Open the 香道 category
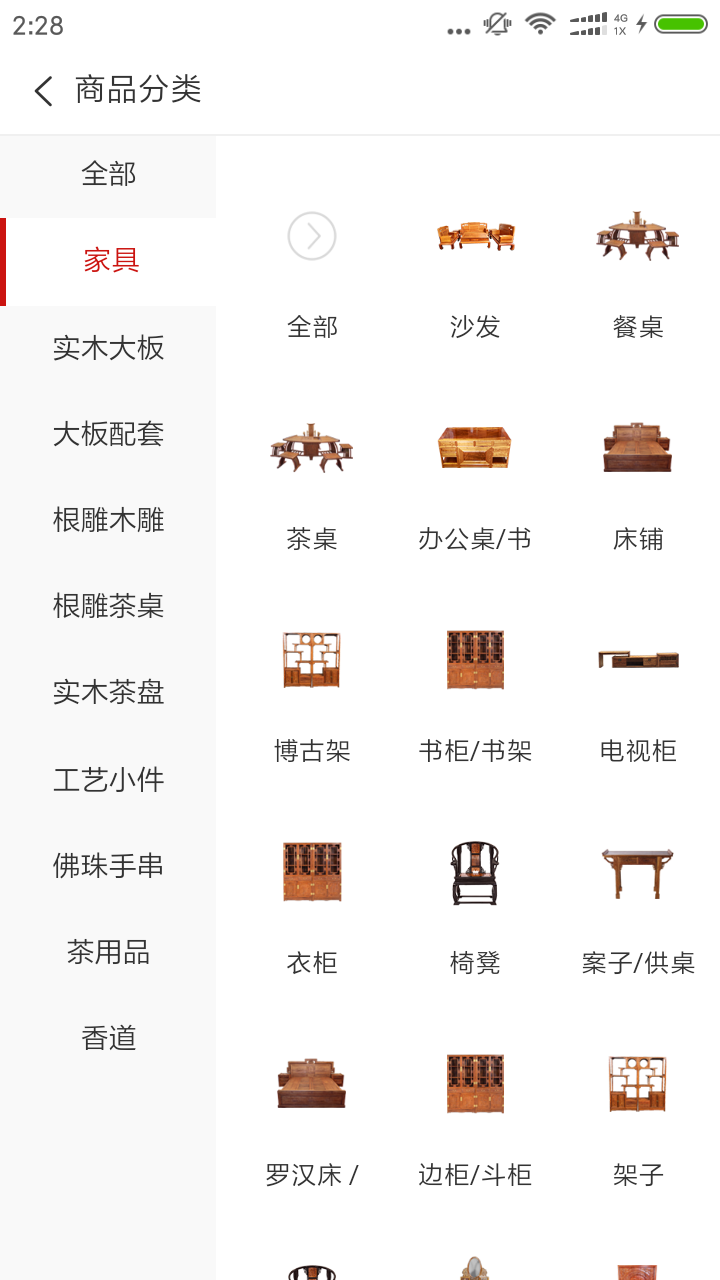The width and height of the screenshot is (720, 1280). pyautogui.click(x=108, y=1038)
